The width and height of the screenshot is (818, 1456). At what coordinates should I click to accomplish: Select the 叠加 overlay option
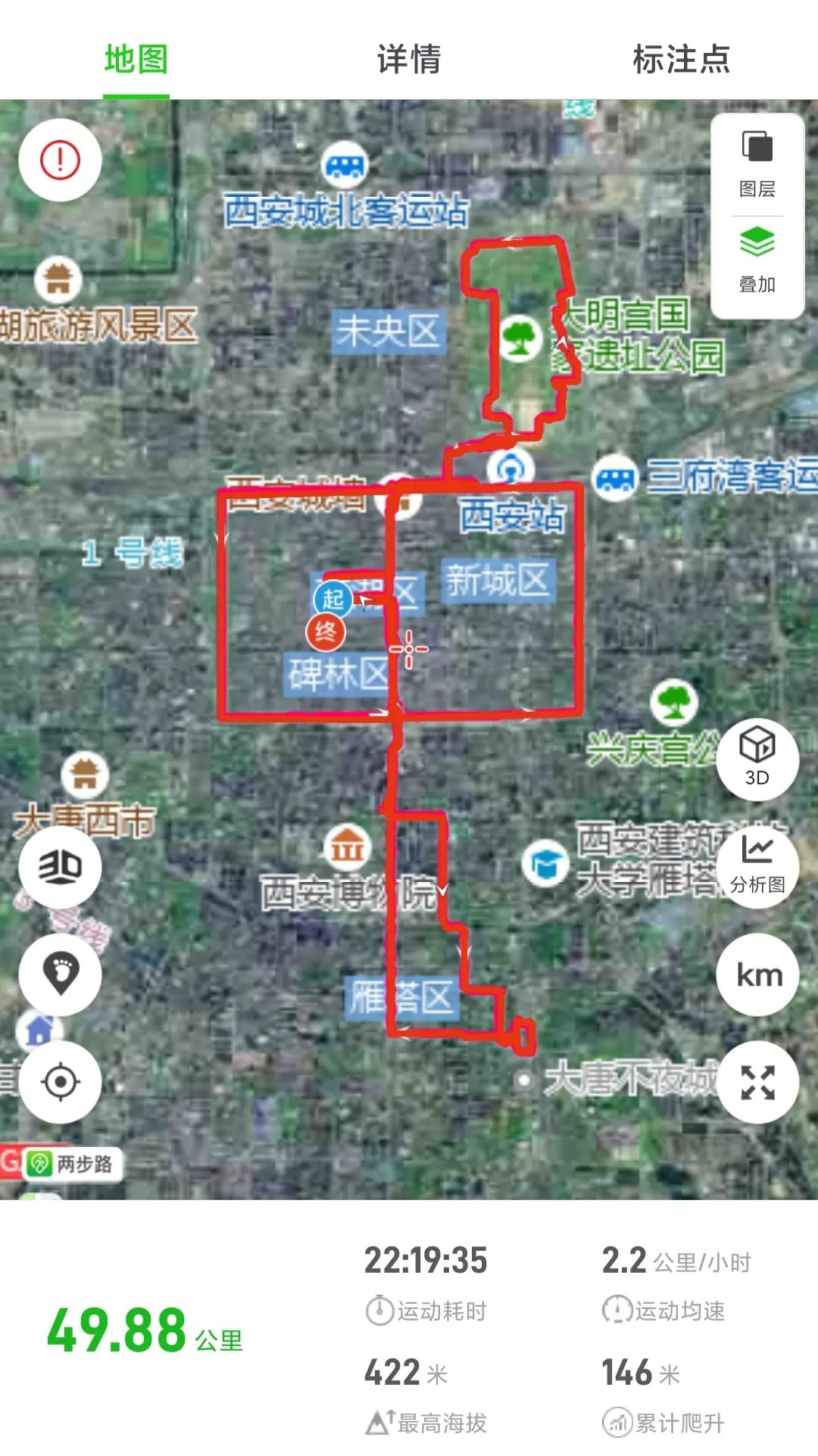(x=757, y=260)
